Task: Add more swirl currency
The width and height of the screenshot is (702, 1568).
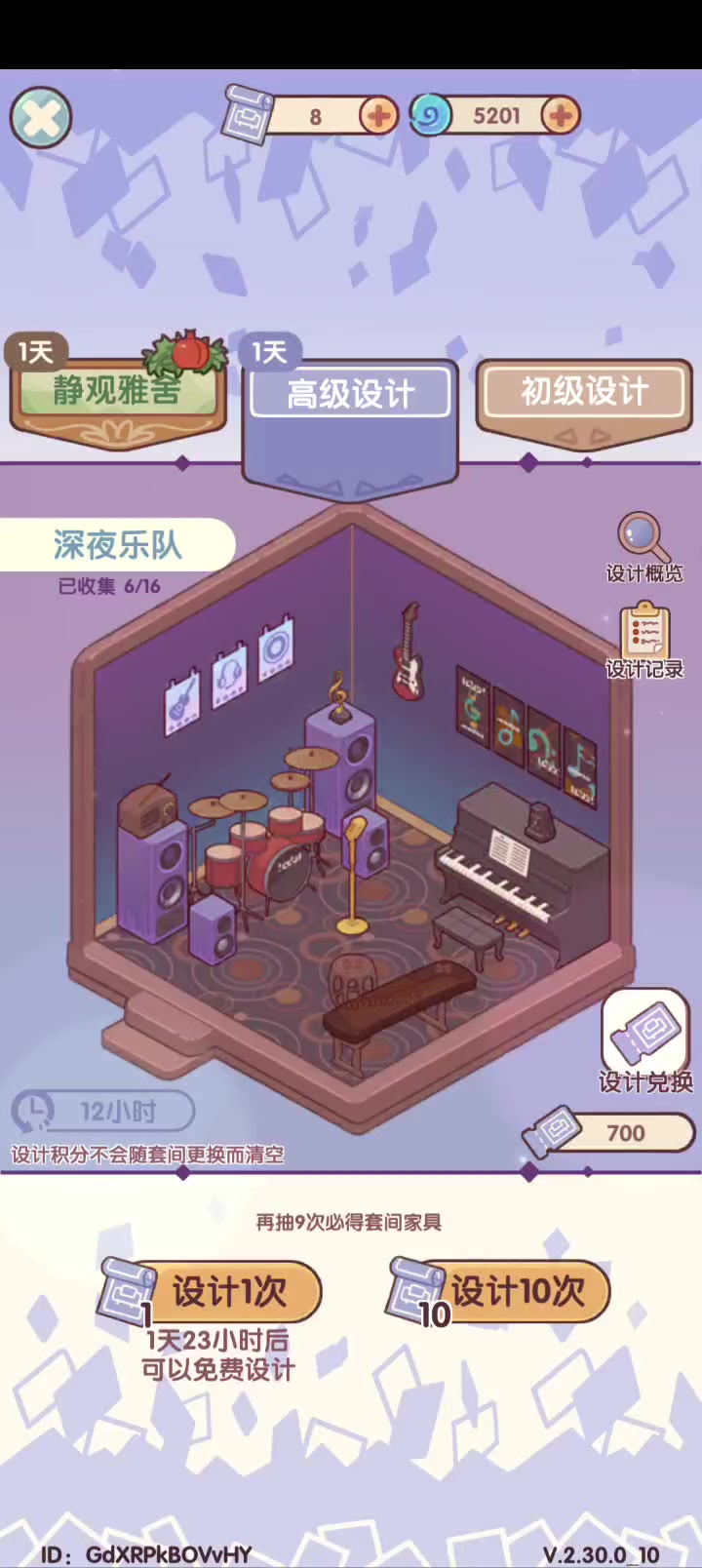Action: click(560, 116)
